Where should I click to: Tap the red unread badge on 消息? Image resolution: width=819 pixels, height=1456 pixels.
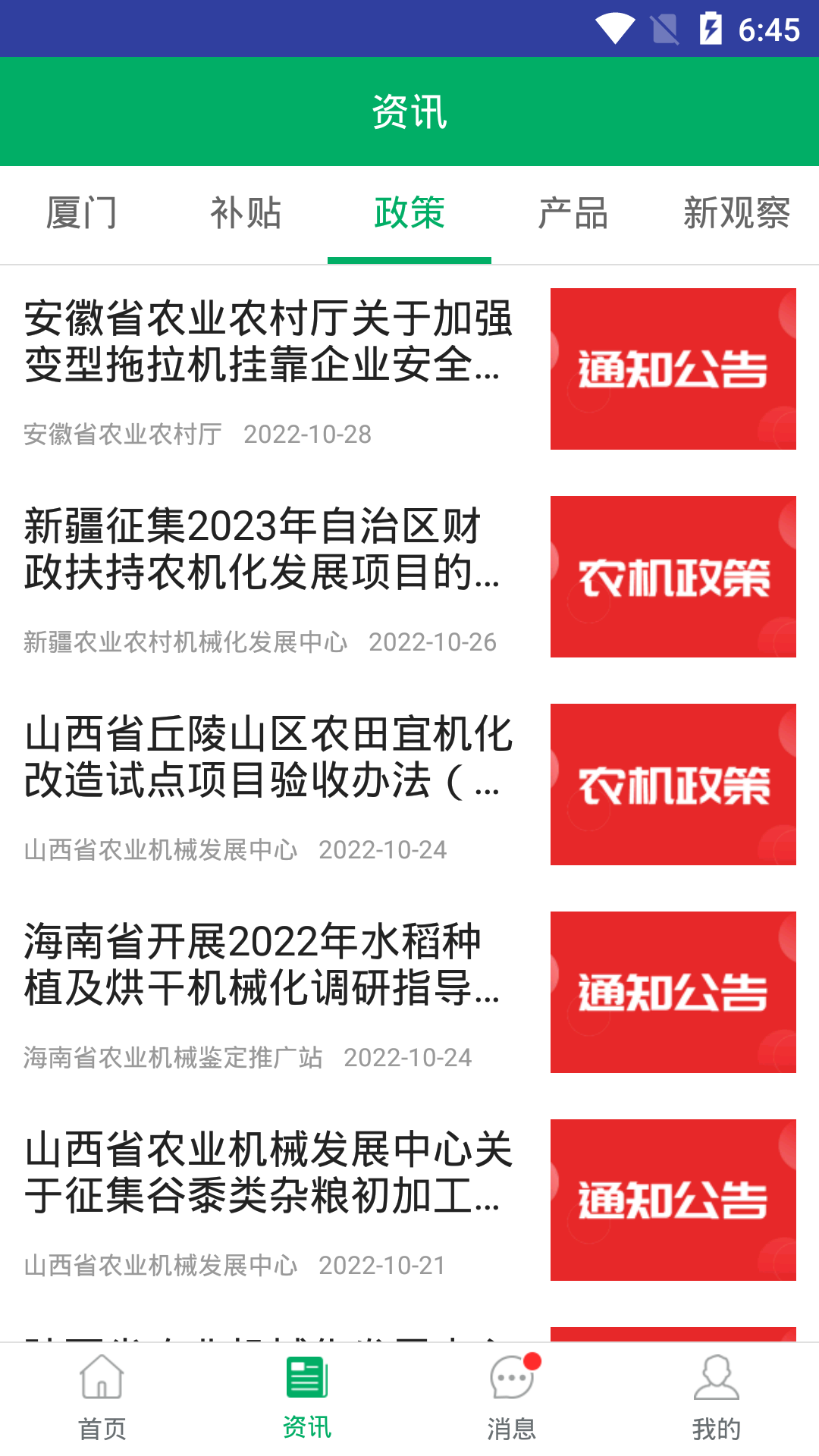coord(533,1360)
